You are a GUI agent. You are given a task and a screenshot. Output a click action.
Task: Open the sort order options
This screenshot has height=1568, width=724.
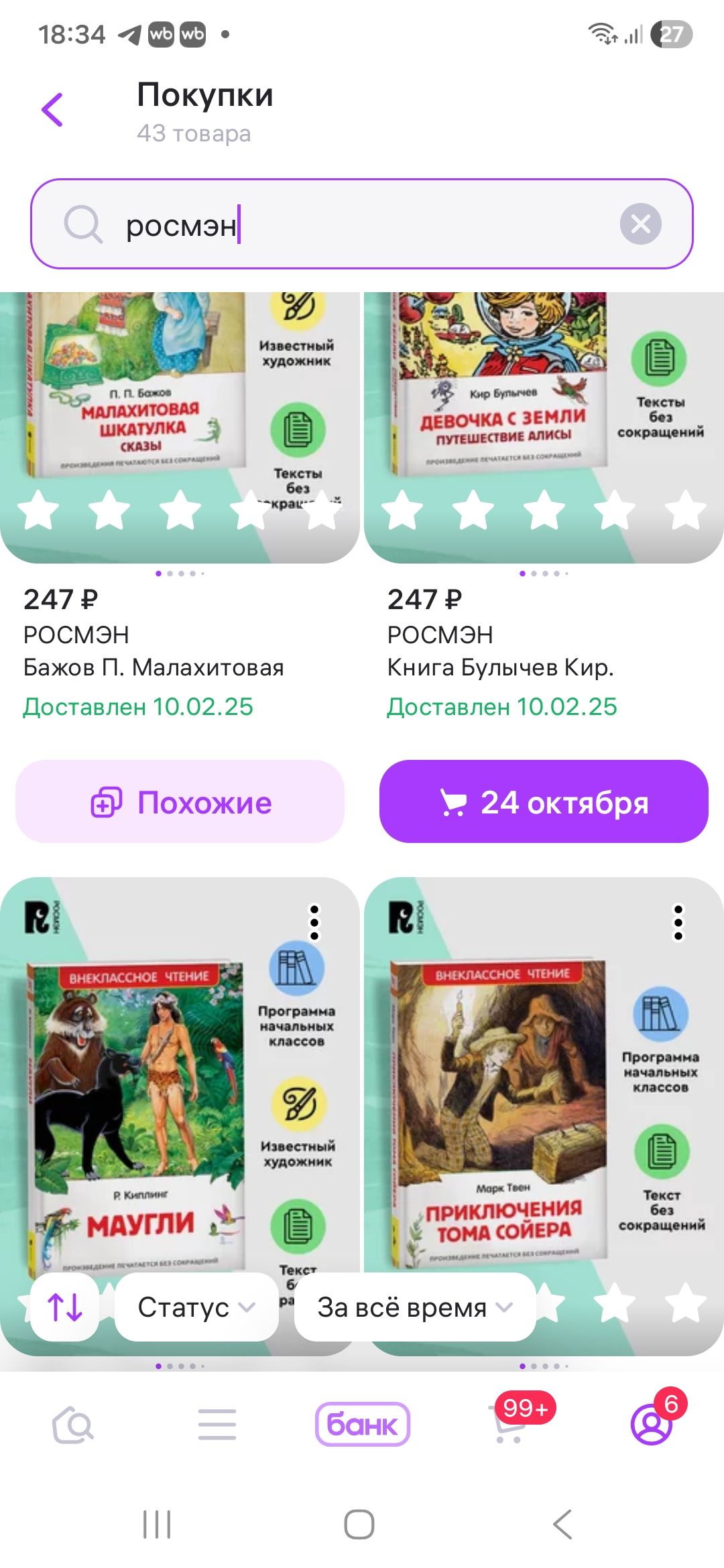65,1307
